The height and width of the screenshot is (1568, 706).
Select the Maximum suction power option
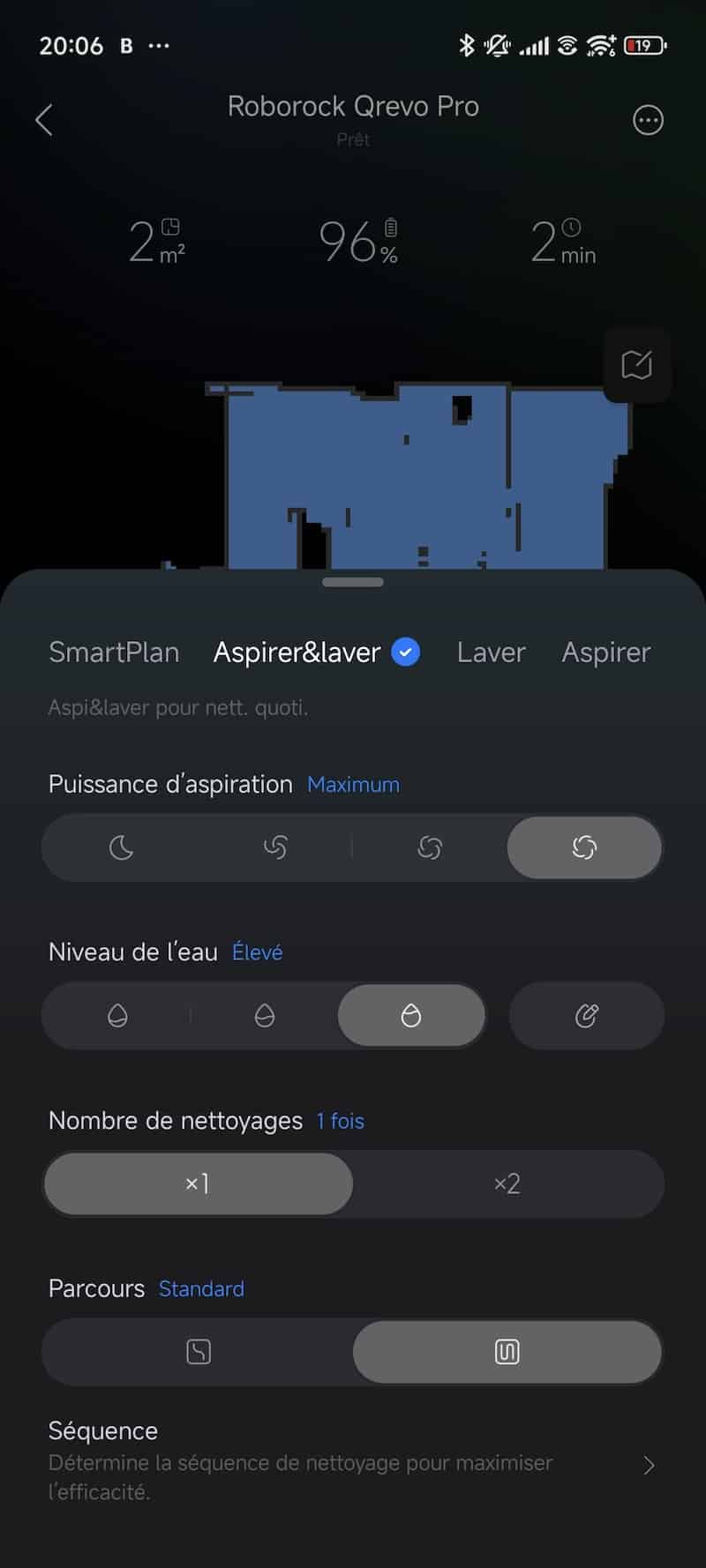click(x=584, y=848)
